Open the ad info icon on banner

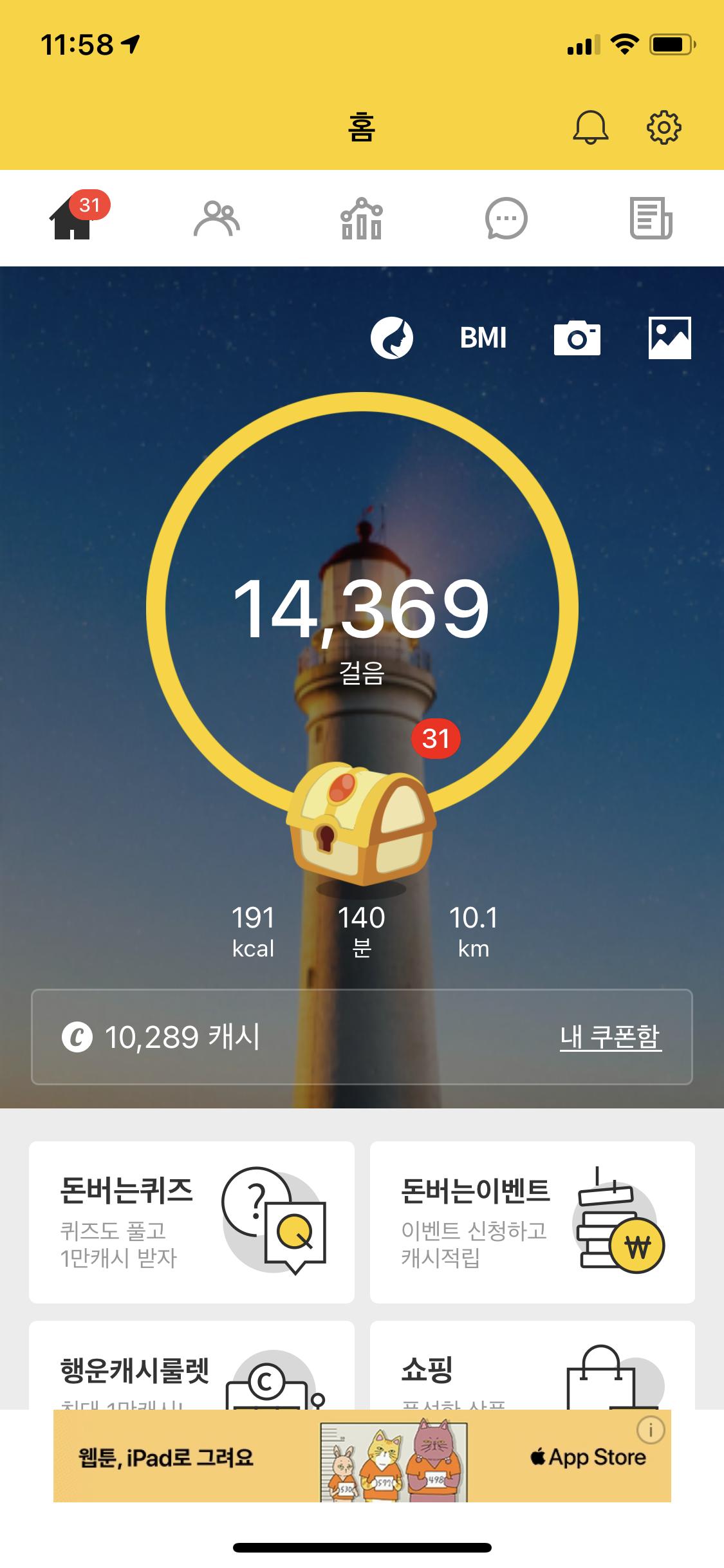651,1430
